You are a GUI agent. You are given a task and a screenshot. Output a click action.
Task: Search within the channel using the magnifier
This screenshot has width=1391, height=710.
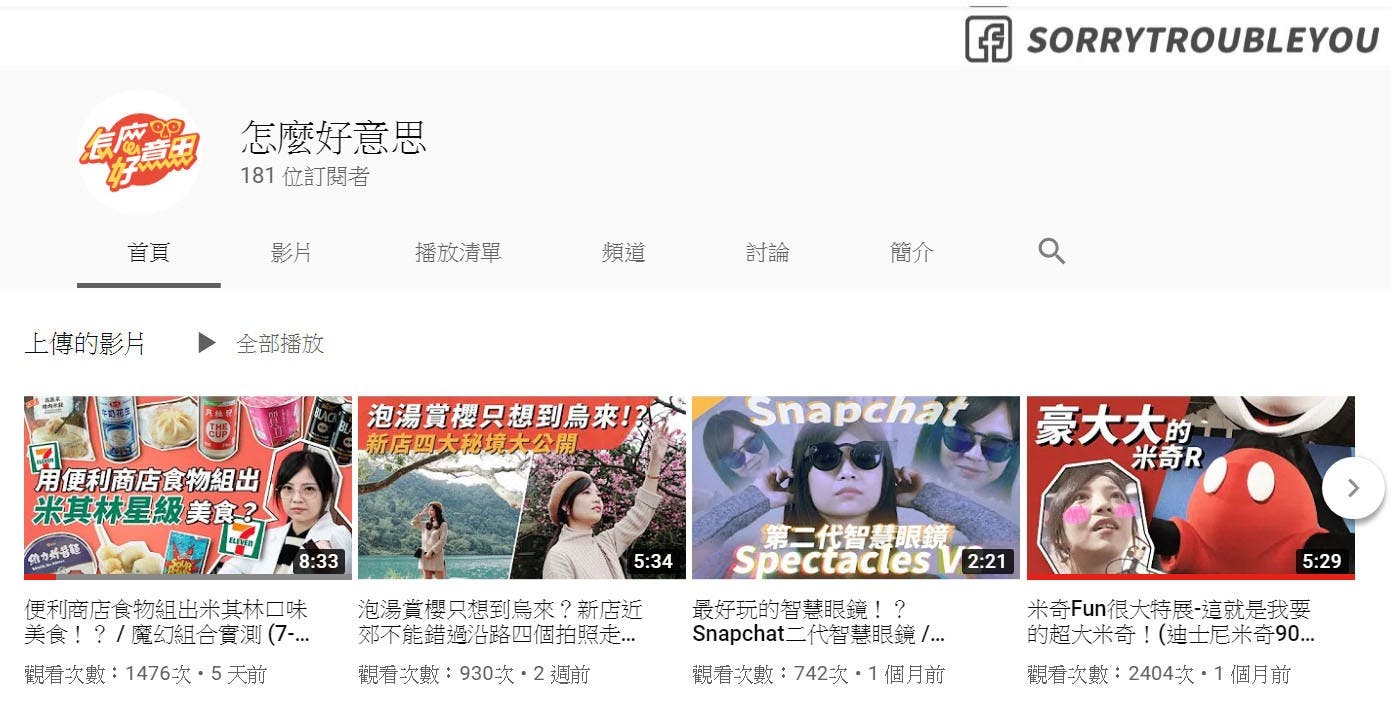pyautogui.click(x=1051, y=251)
